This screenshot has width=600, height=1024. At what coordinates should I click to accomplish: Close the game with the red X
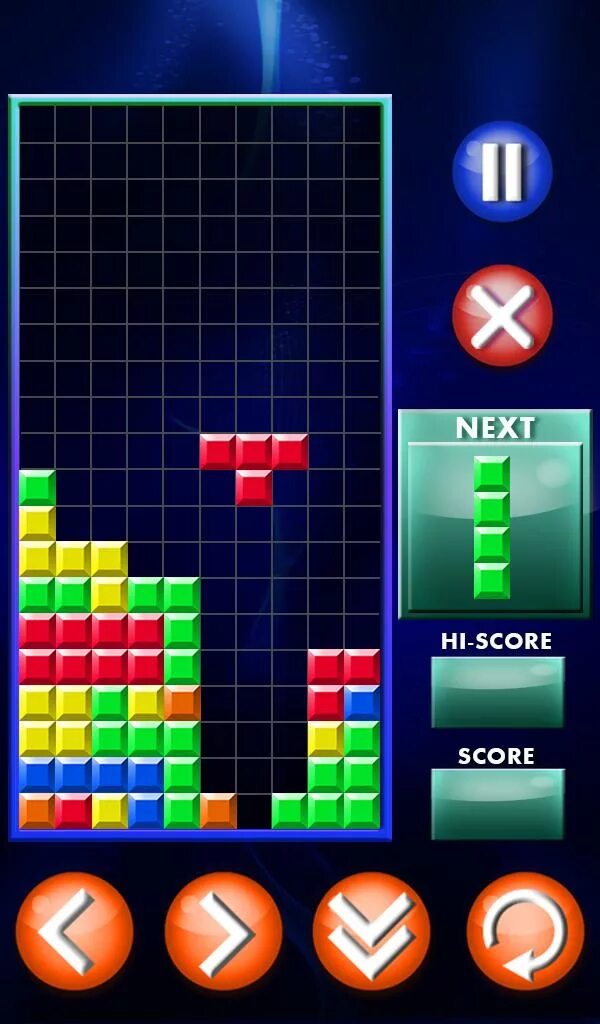(502, 315)
